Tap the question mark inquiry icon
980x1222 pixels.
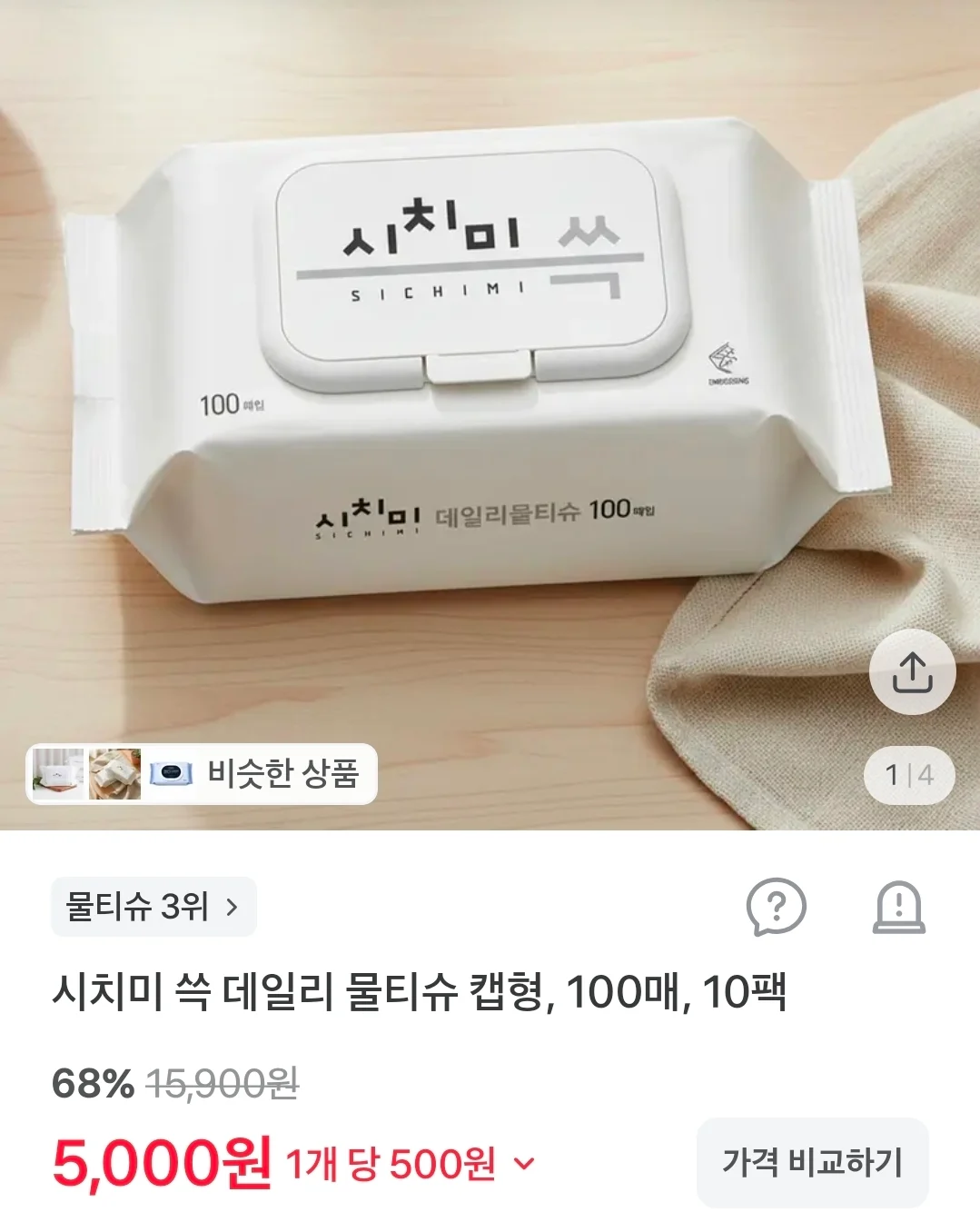pyautogui.click(x=776, y=906)
